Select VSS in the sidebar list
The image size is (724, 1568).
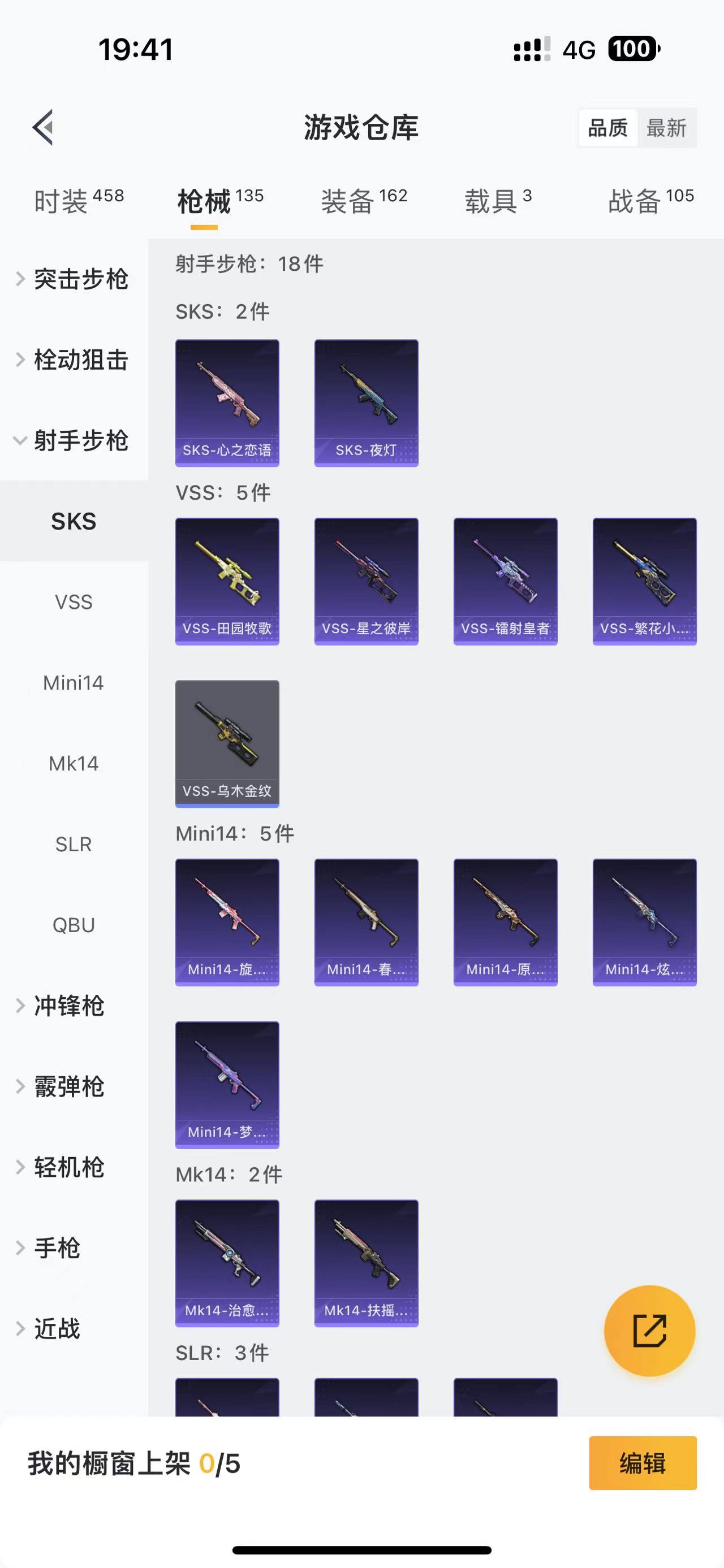coord(73,602)
